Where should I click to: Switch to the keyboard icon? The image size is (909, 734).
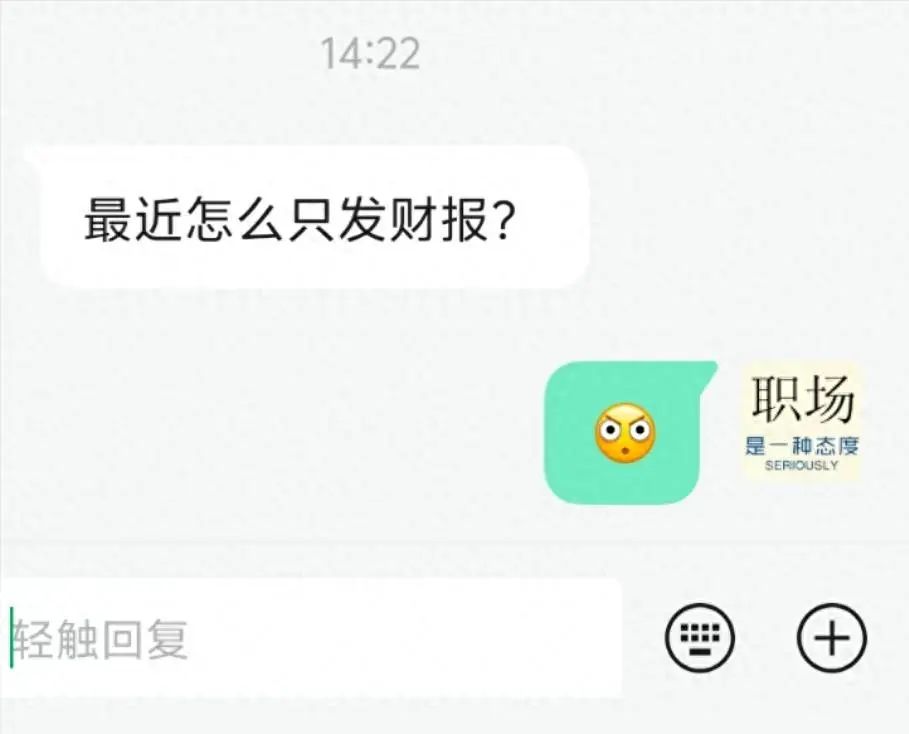point(700,637)
